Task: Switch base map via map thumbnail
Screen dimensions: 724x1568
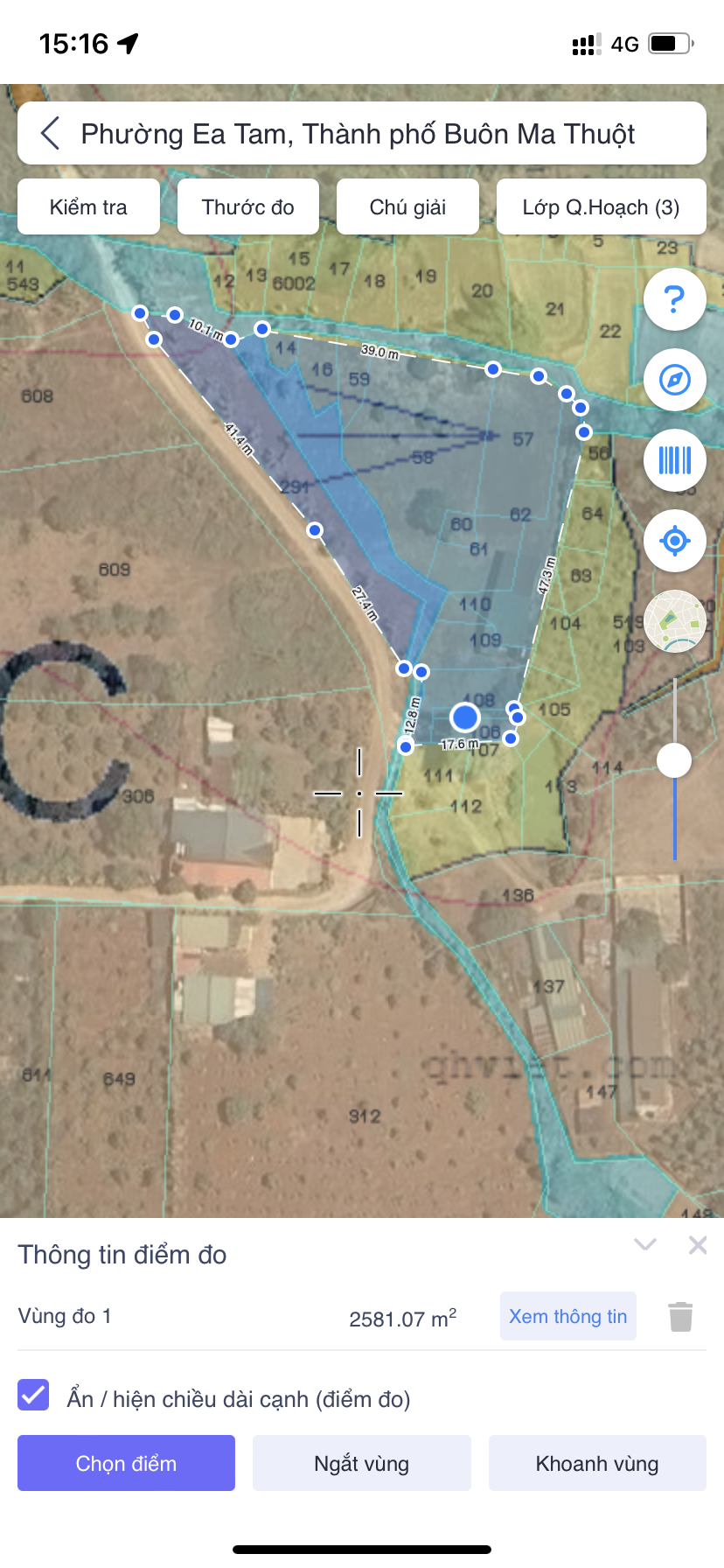Action: [674, 621]
